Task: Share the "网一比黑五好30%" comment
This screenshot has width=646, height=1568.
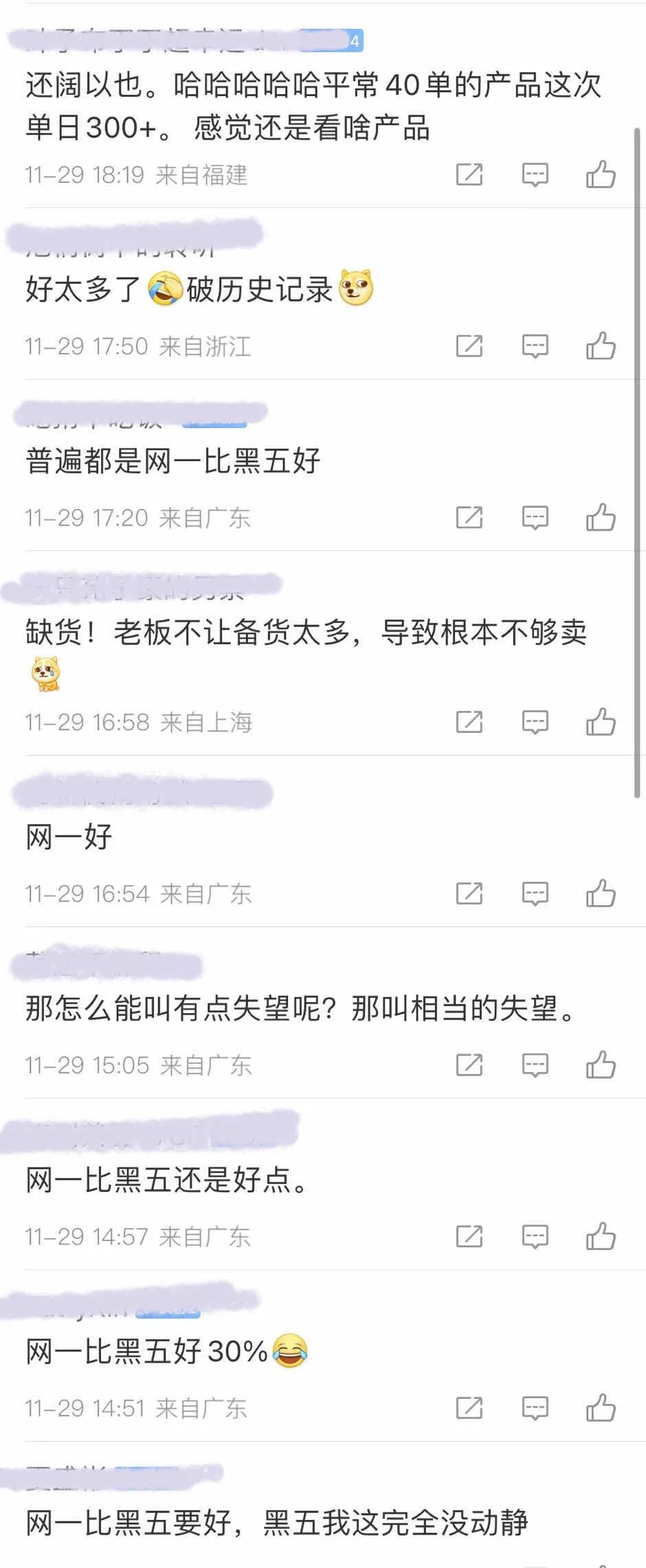Action: (469, 1409)
